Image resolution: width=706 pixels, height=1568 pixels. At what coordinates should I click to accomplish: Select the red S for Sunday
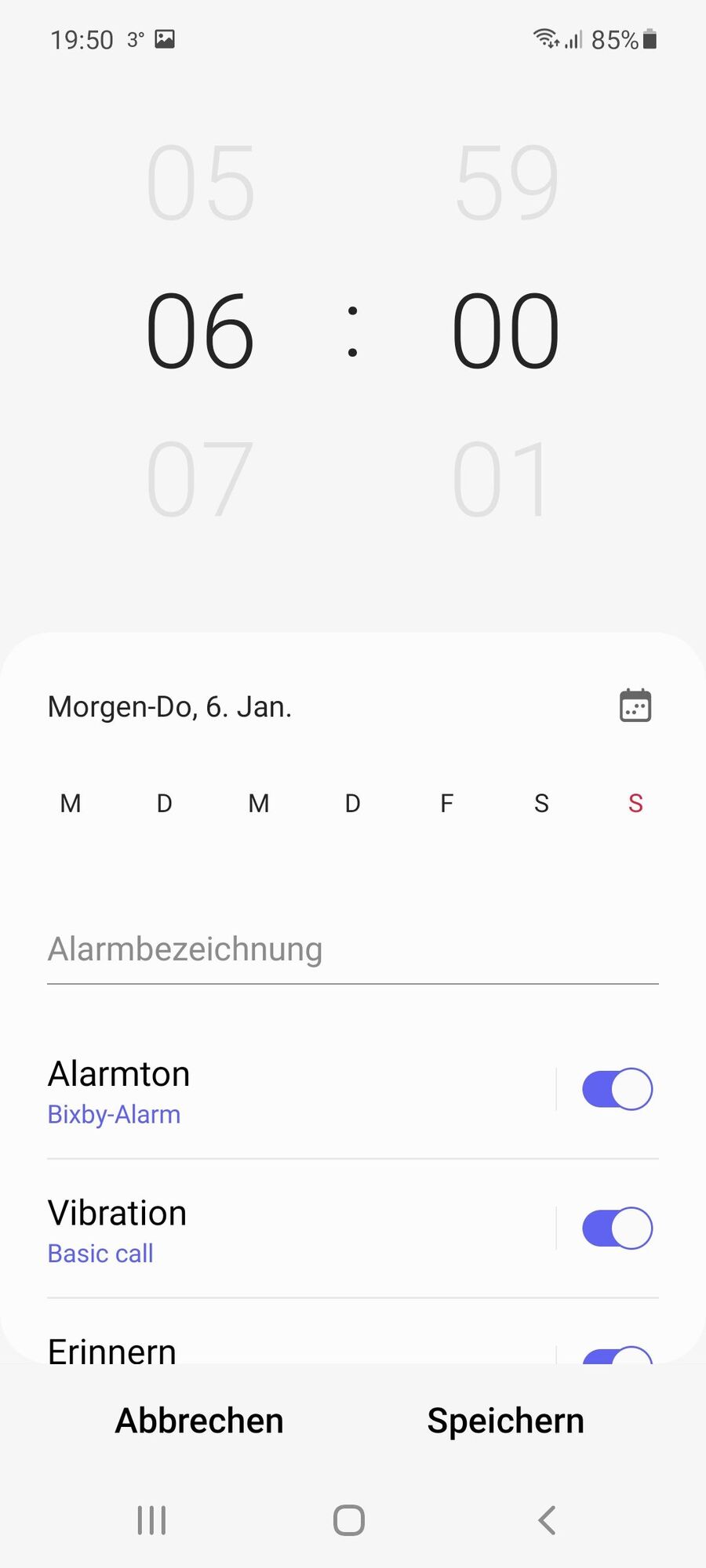click(x=635, y=804)
